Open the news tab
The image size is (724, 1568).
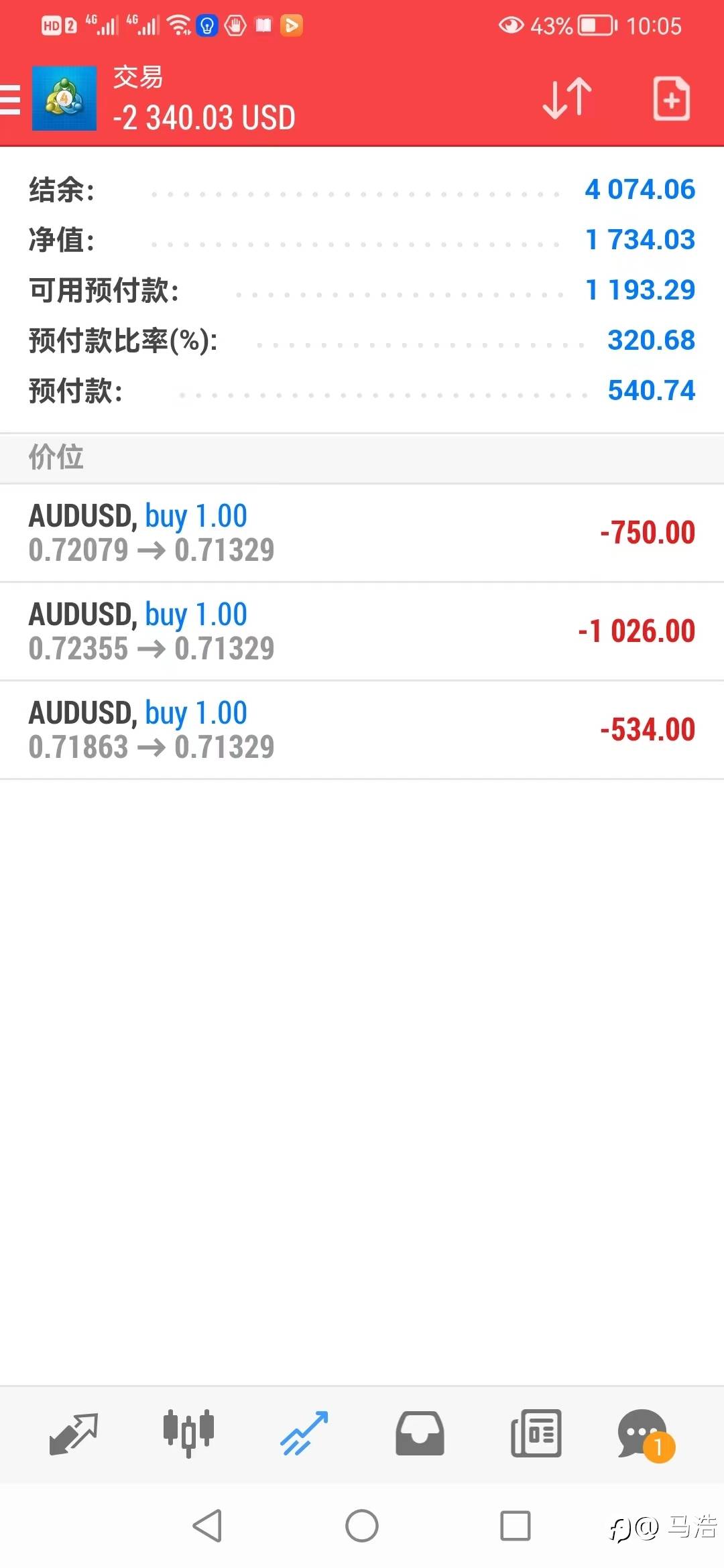[536, 1434]
